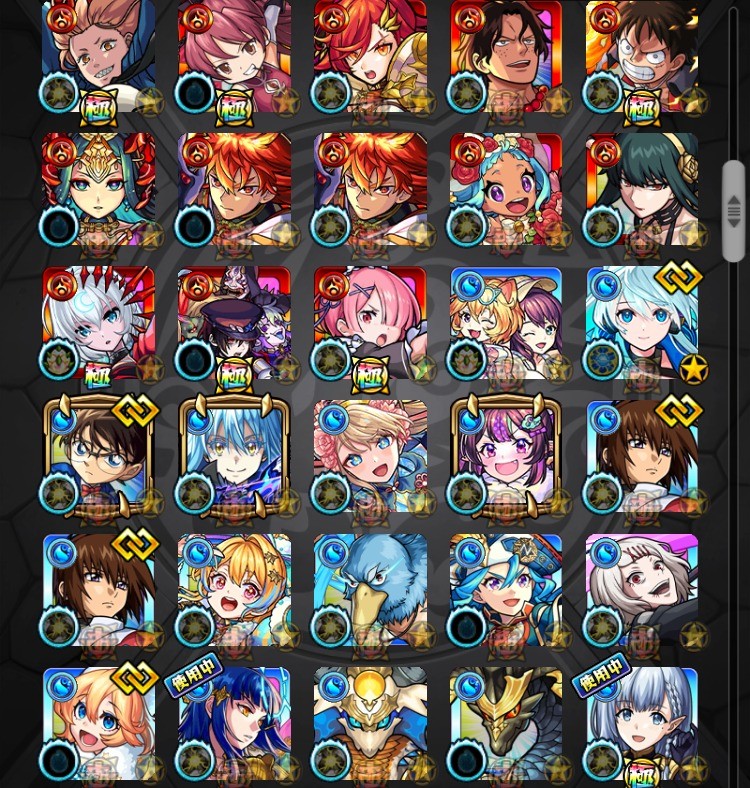Open the eagle-headed armored knight tile
Screen dimensions: 750x788
[x=370, y=723]
